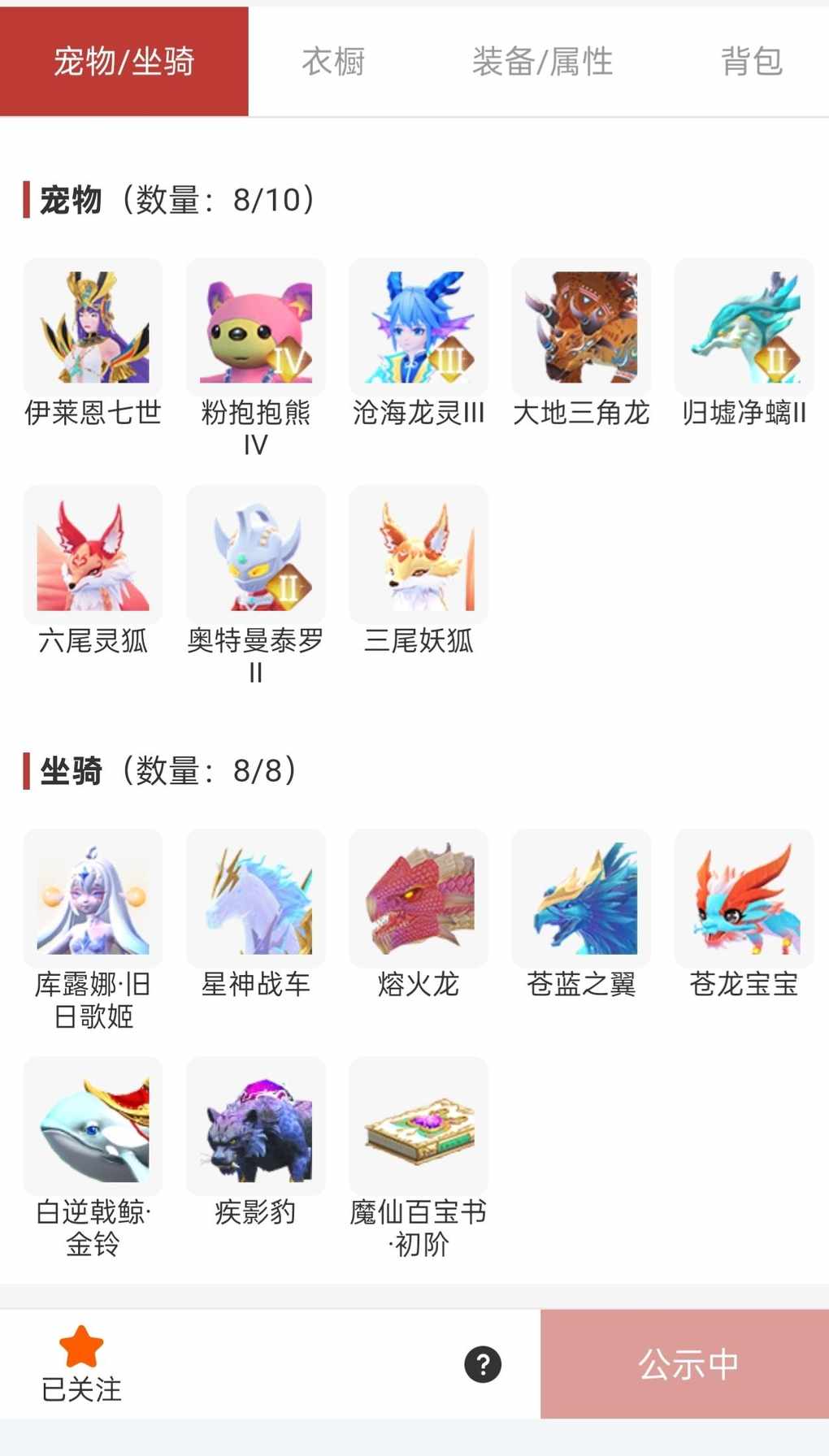Open mount 星神战车
This screenshot has height=1456, width=829.
coord(255,899)
